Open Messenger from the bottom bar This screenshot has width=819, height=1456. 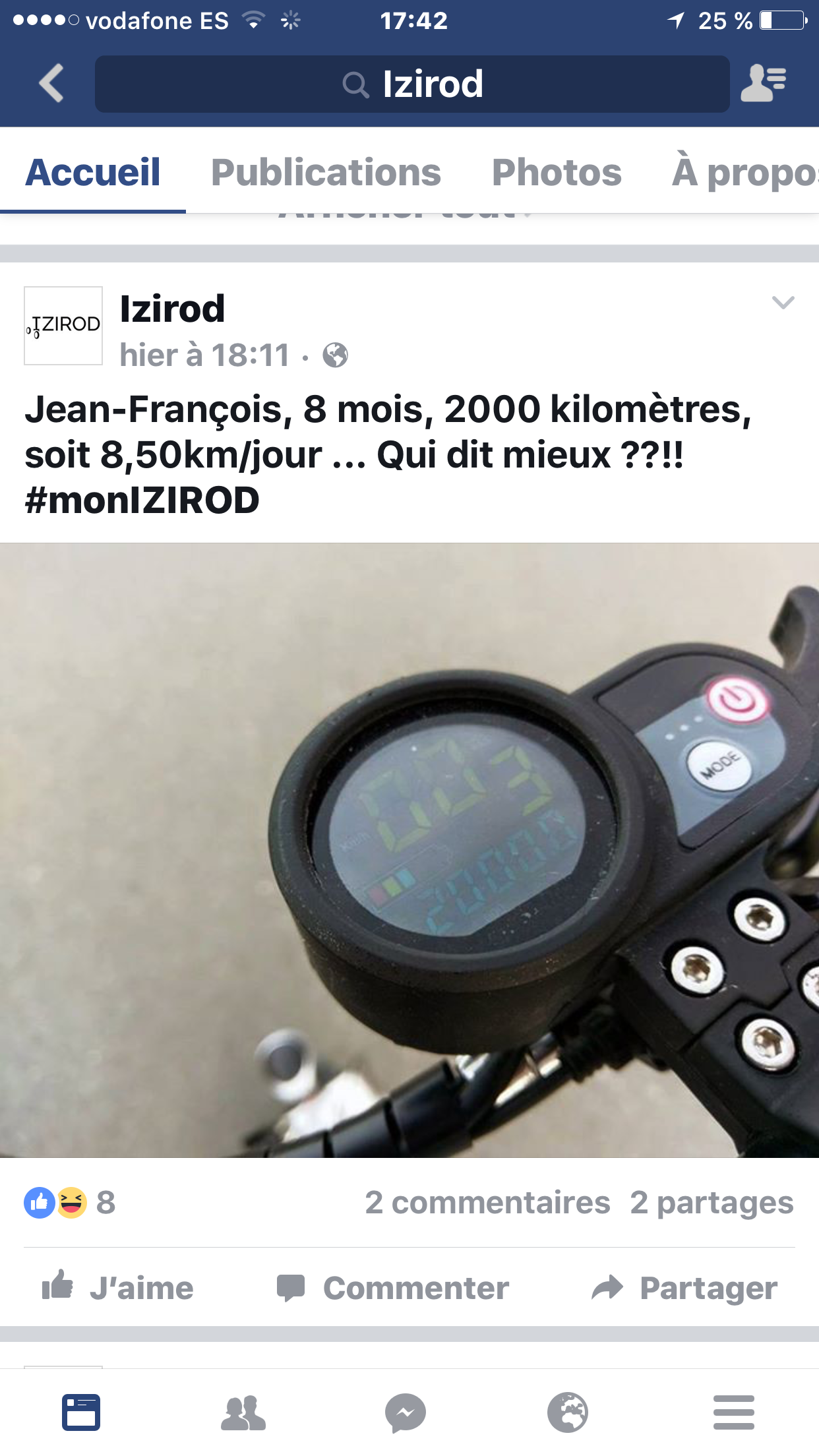(x=406, y=1412)
